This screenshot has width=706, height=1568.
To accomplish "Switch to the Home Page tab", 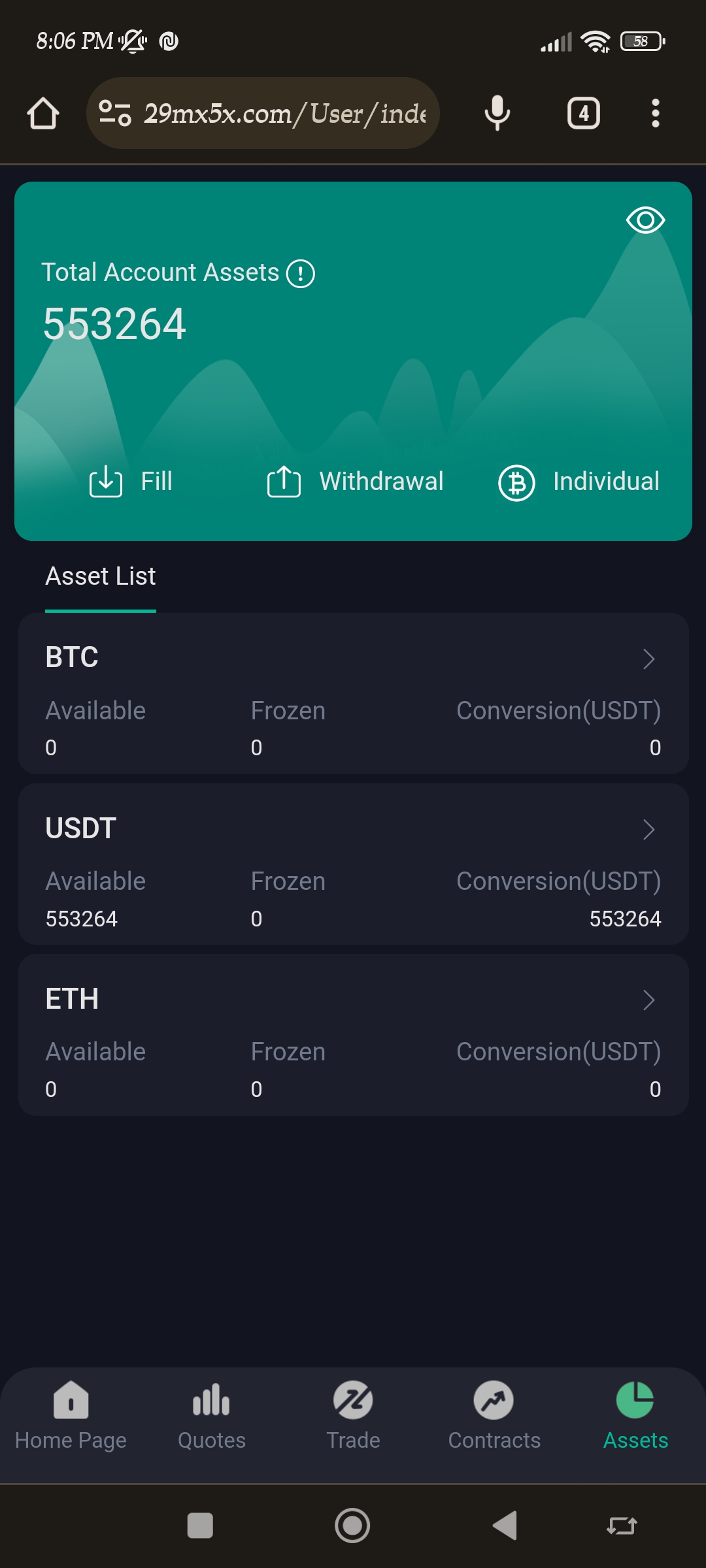I will click(x=71, y=1416).
